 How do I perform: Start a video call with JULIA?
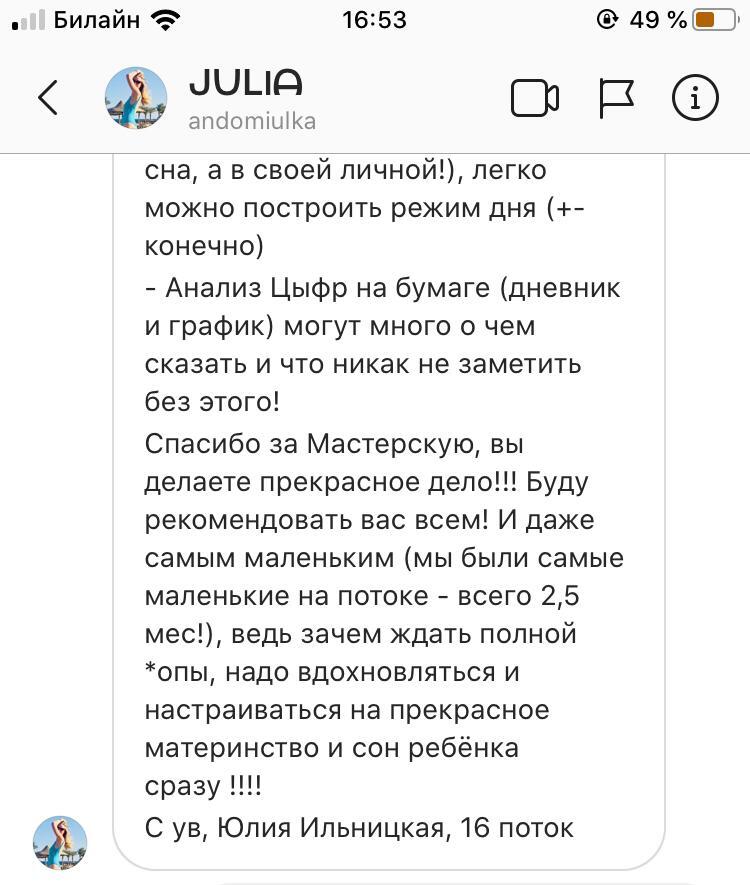click(x=535, y=98)
